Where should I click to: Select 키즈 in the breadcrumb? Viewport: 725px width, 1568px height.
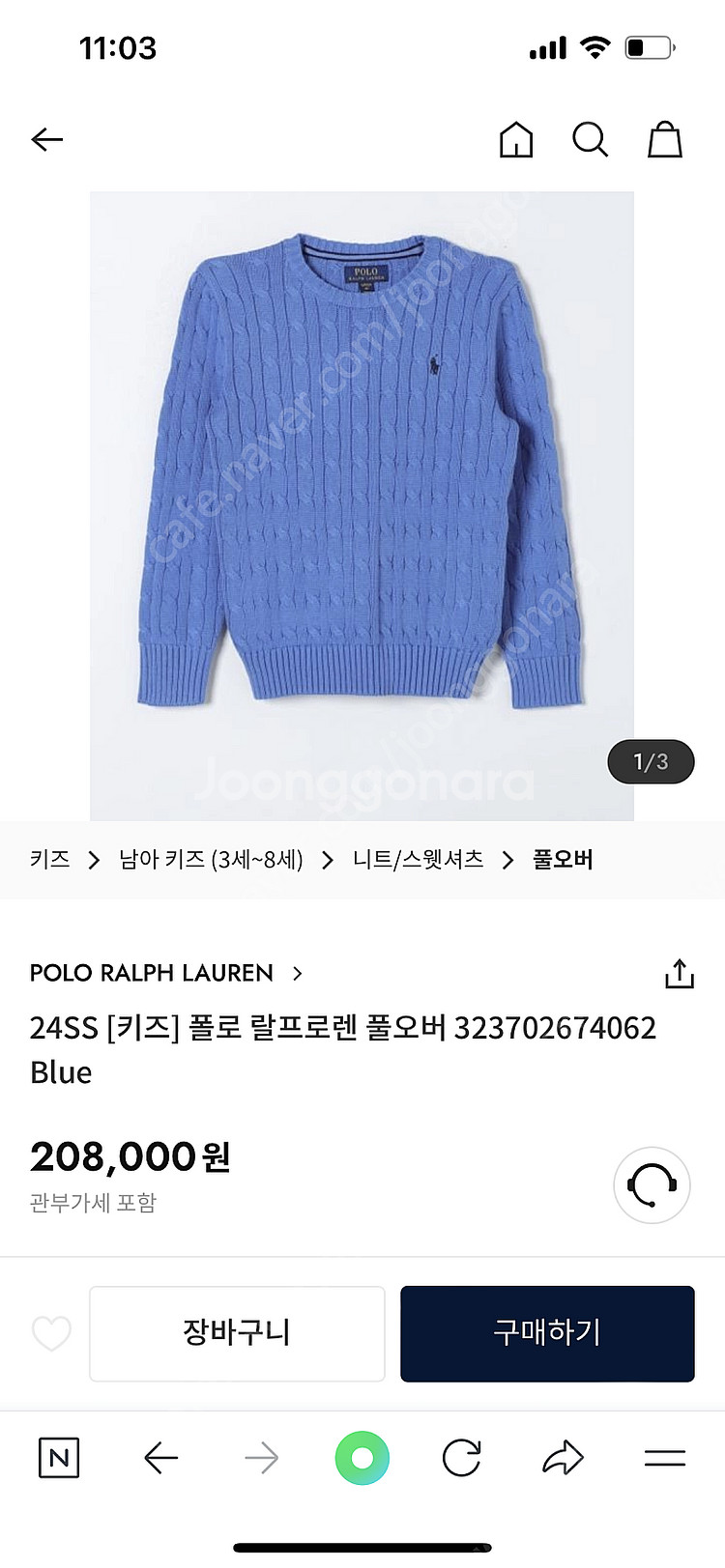[49, 858]
